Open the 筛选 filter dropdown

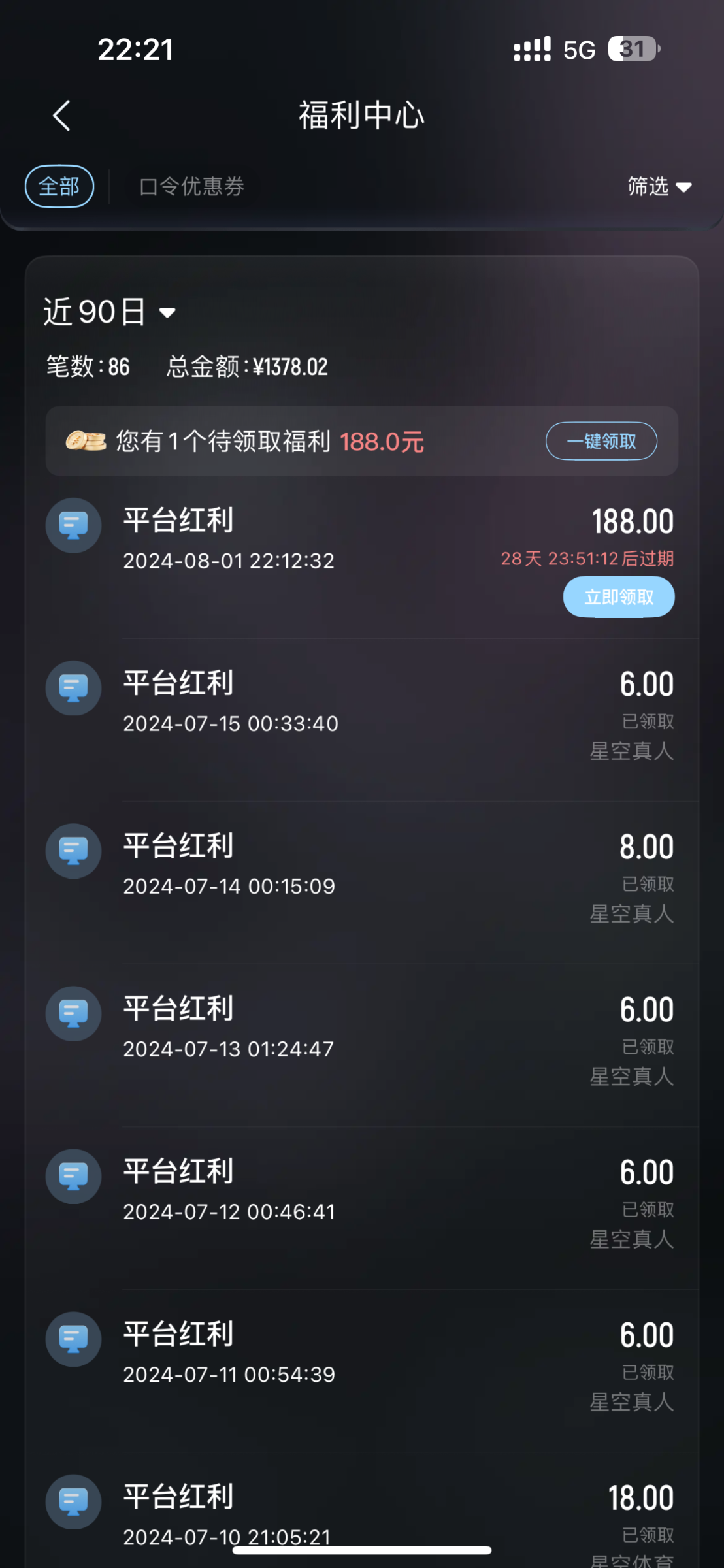pos(659,187)
